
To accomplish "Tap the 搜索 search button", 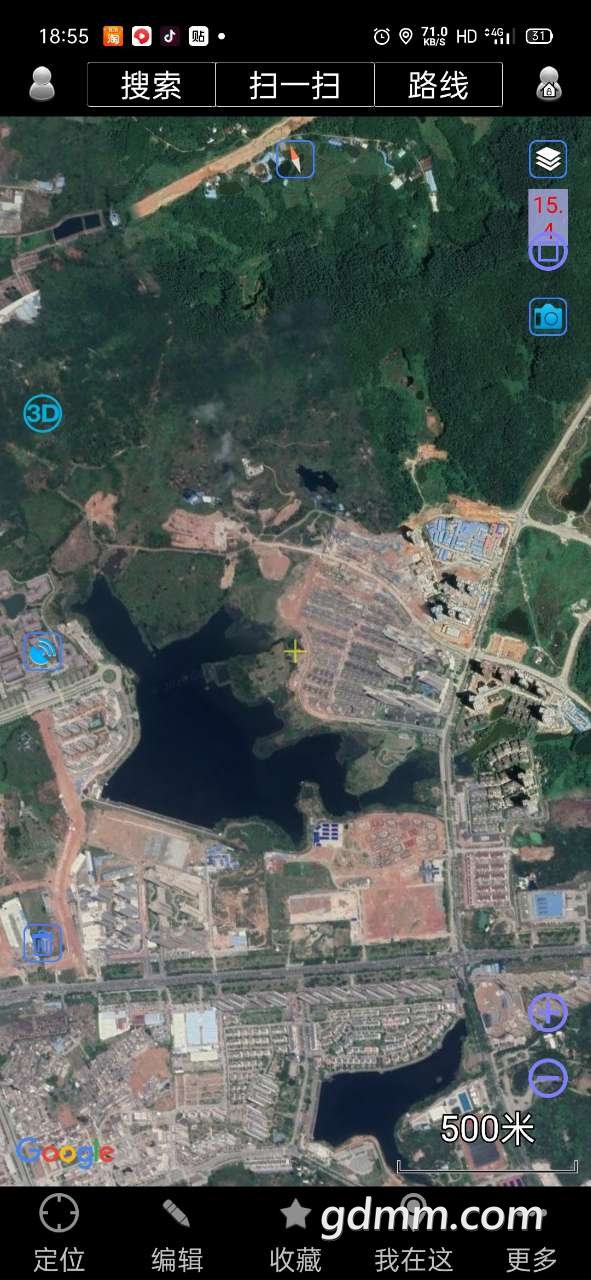I will 151,85.
